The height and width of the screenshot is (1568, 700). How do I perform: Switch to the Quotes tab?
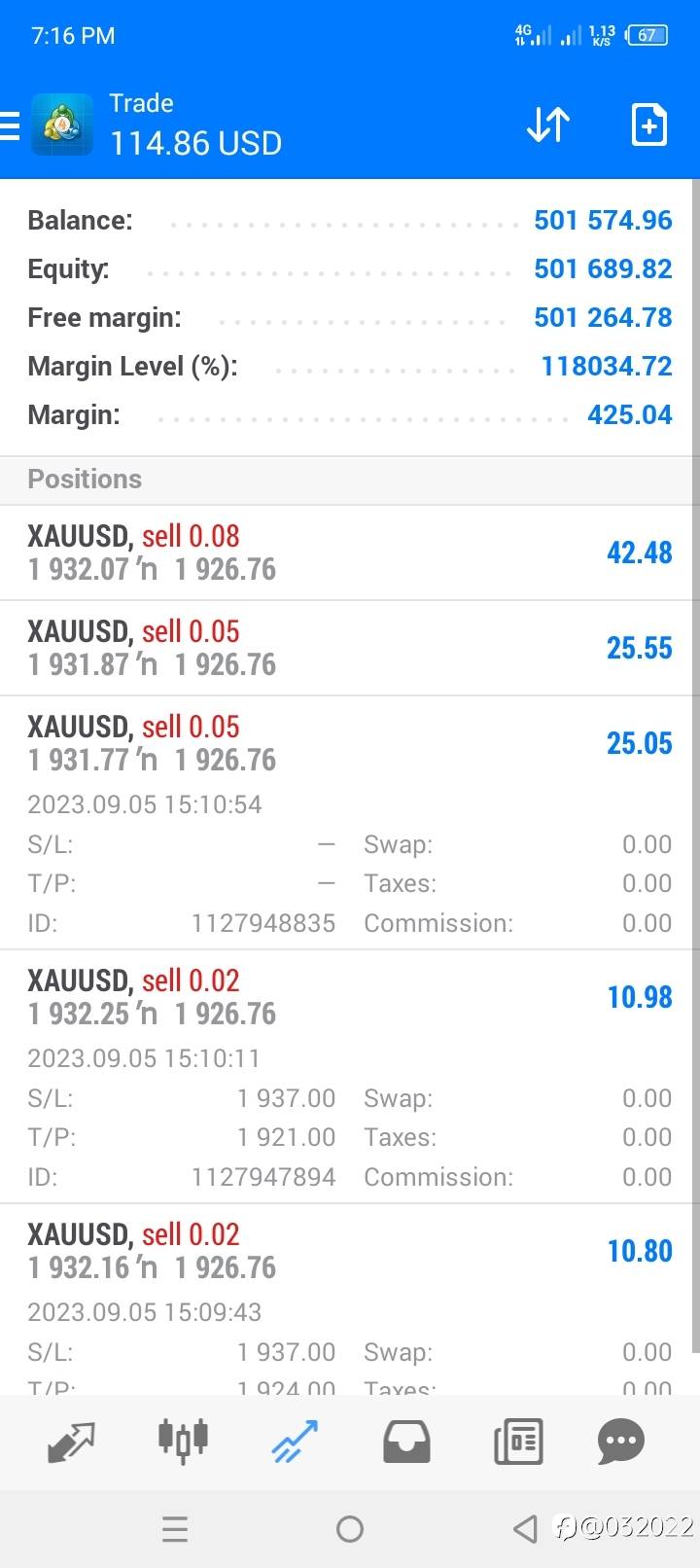point(71,1442)
